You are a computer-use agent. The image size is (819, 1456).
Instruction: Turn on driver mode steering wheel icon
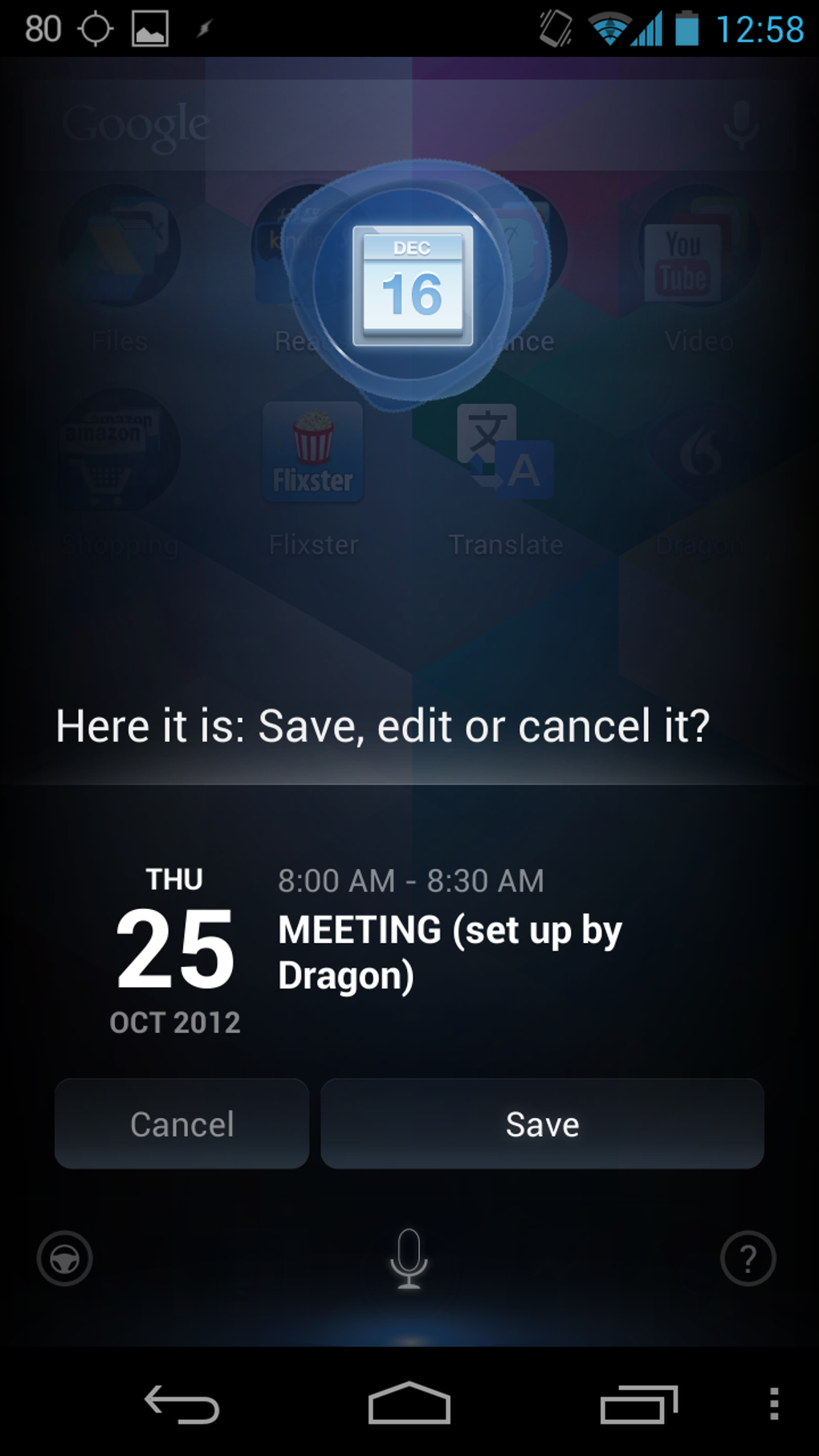[x=65, y=1258]
